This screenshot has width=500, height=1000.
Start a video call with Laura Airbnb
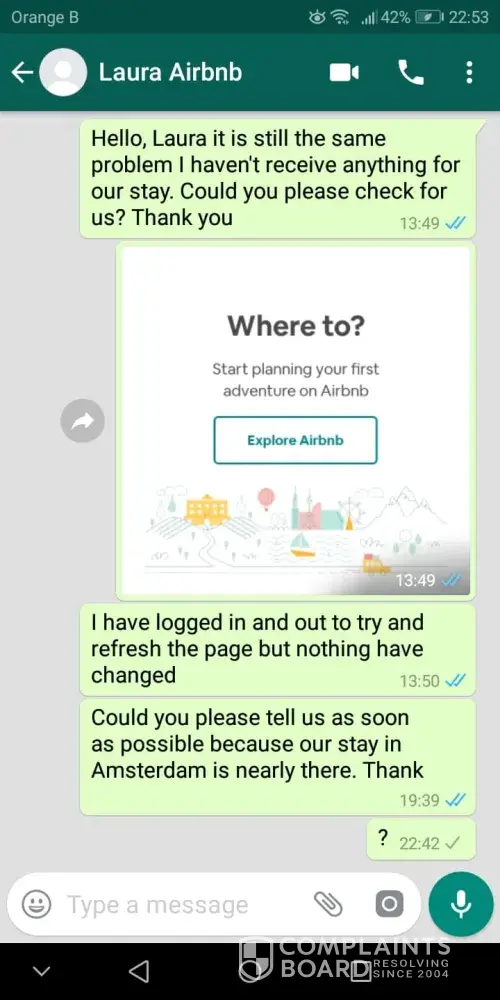(344, 73)
